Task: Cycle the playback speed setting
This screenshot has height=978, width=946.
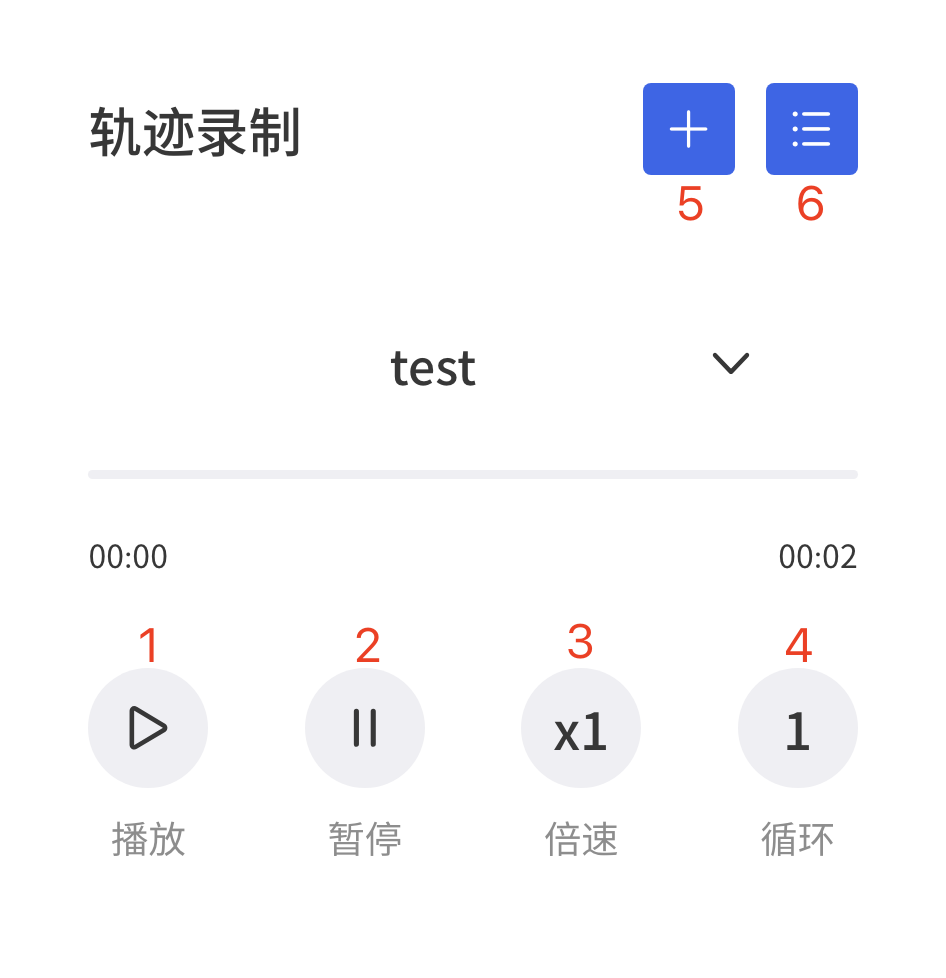Action: [581, 727]
